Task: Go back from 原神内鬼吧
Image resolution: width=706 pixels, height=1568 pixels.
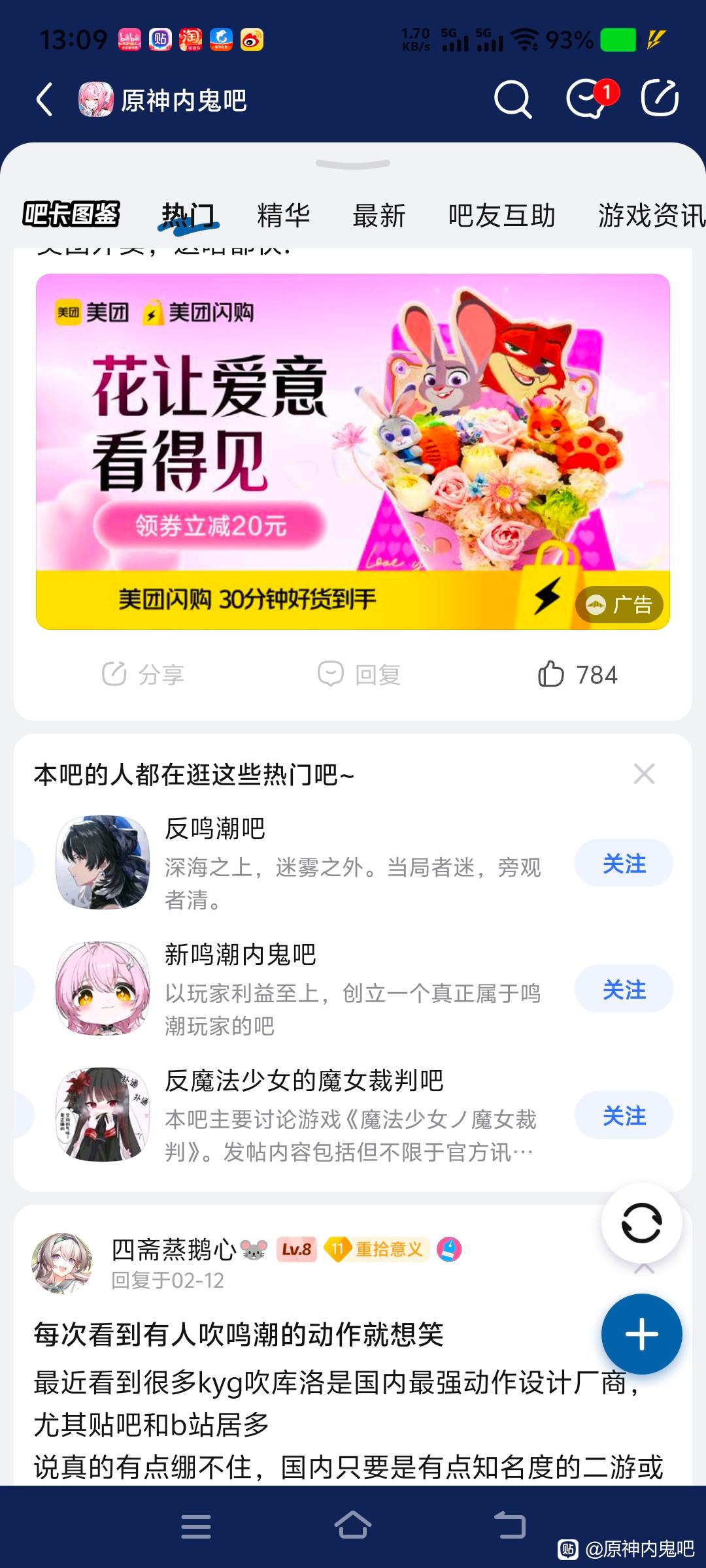Action: pyautogui.click(x=44, y=100)
